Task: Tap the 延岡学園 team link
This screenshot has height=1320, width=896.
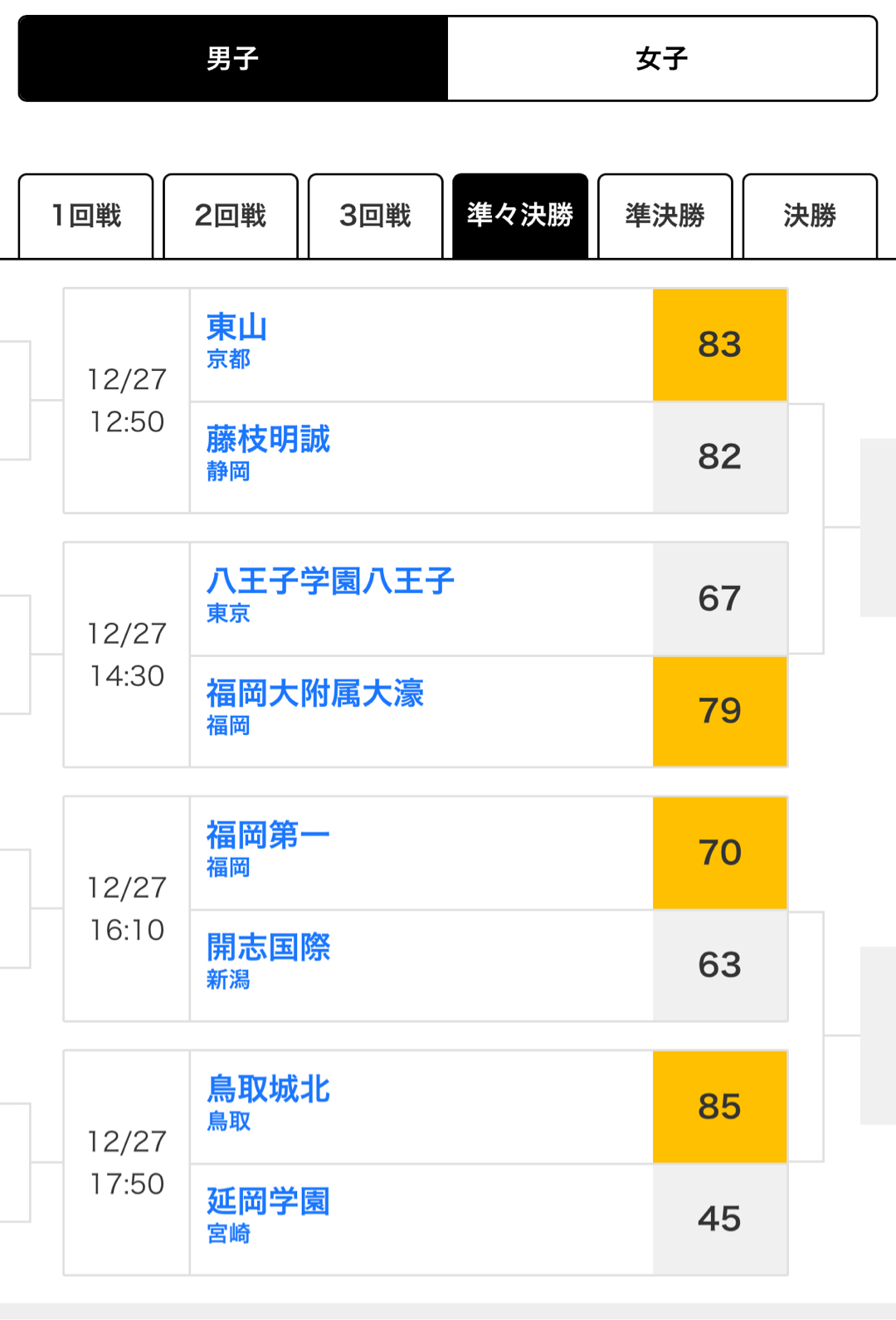Action: pos(268,1201)
